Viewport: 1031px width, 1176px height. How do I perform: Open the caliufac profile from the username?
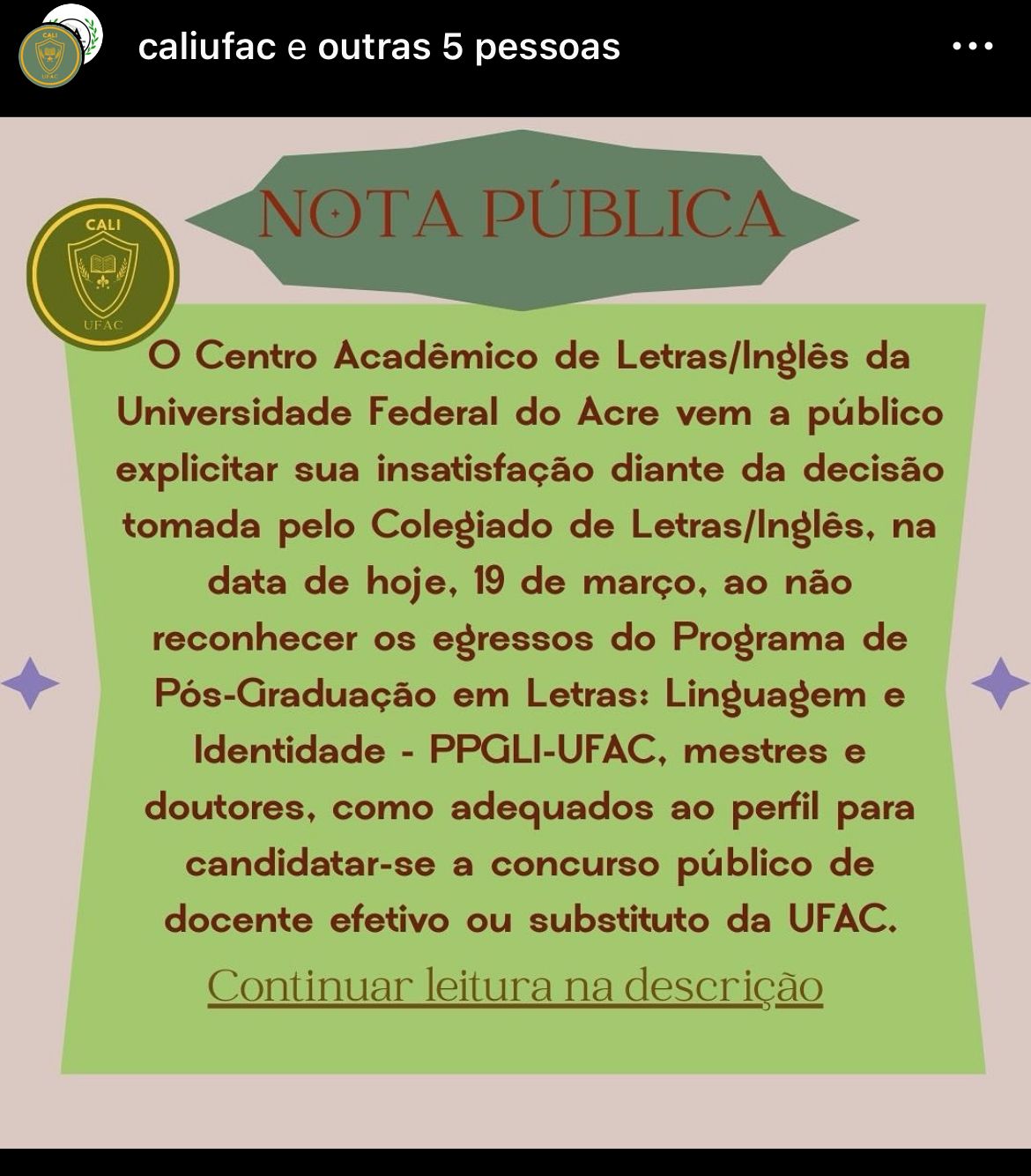tap(207, 47)
